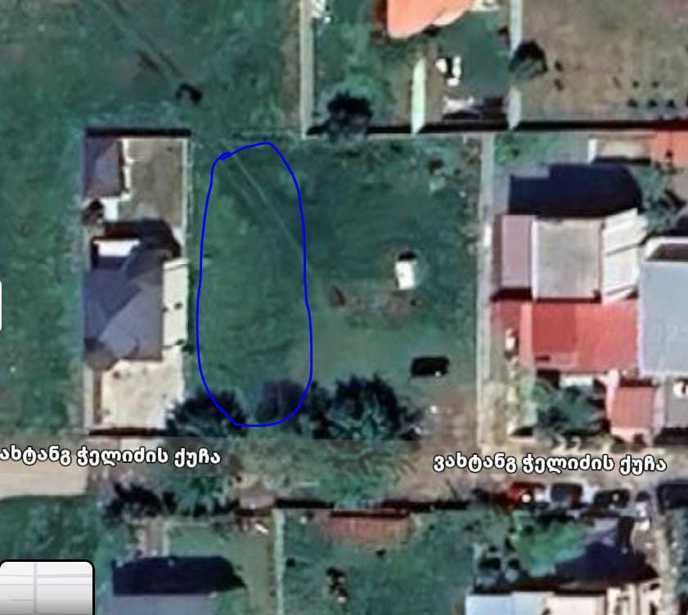
Task: Open the map layer switcher thumbnail
Action: 46,588
